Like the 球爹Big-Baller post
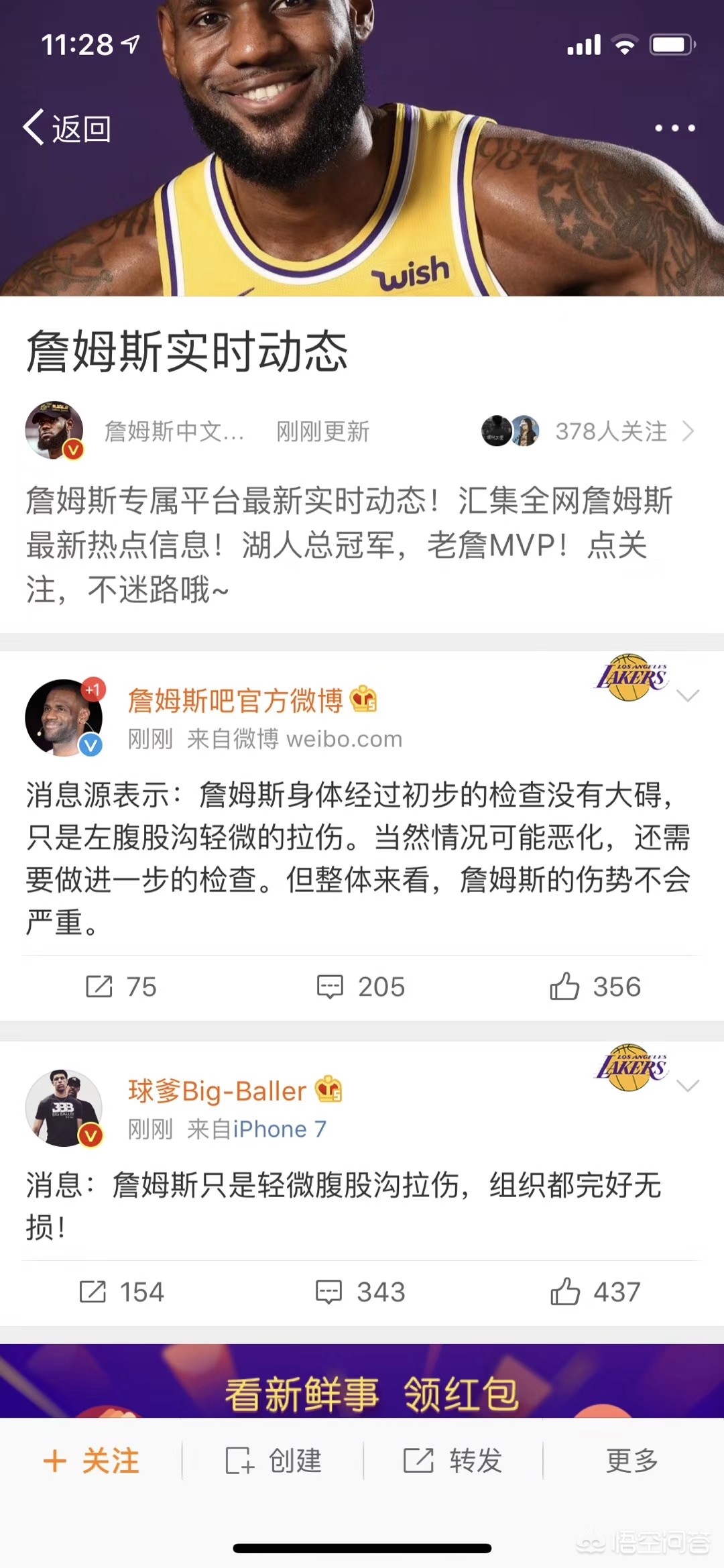Viewport: 724px width, 1568px height. click(595, 1292)
